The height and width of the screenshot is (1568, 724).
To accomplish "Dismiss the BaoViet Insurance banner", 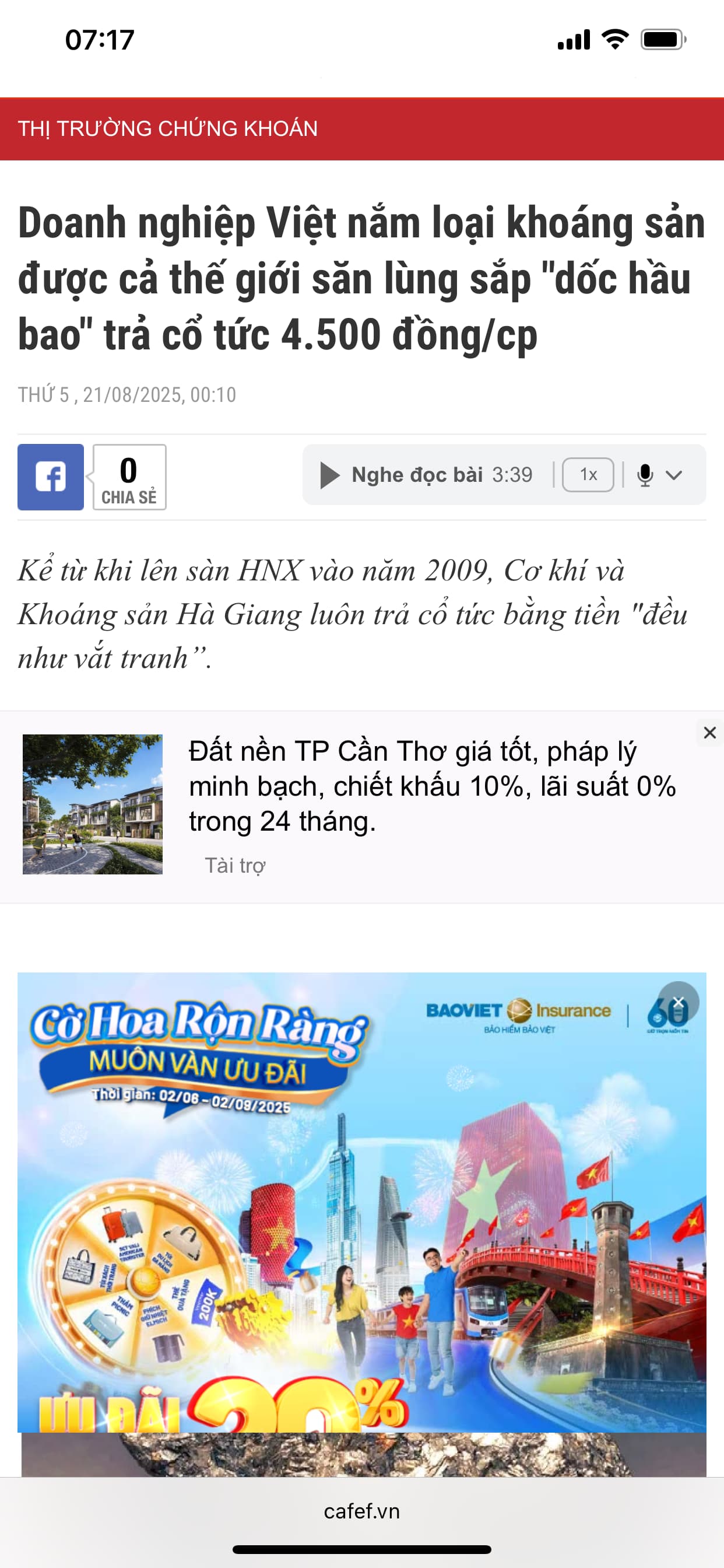I will point(679,1002).
